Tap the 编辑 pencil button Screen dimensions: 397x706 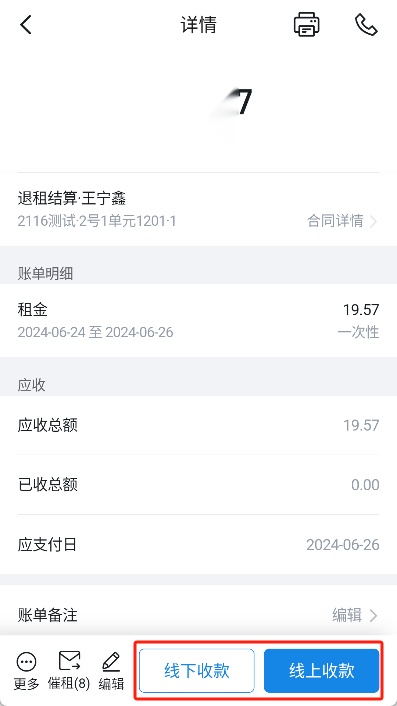coord(111,671)
